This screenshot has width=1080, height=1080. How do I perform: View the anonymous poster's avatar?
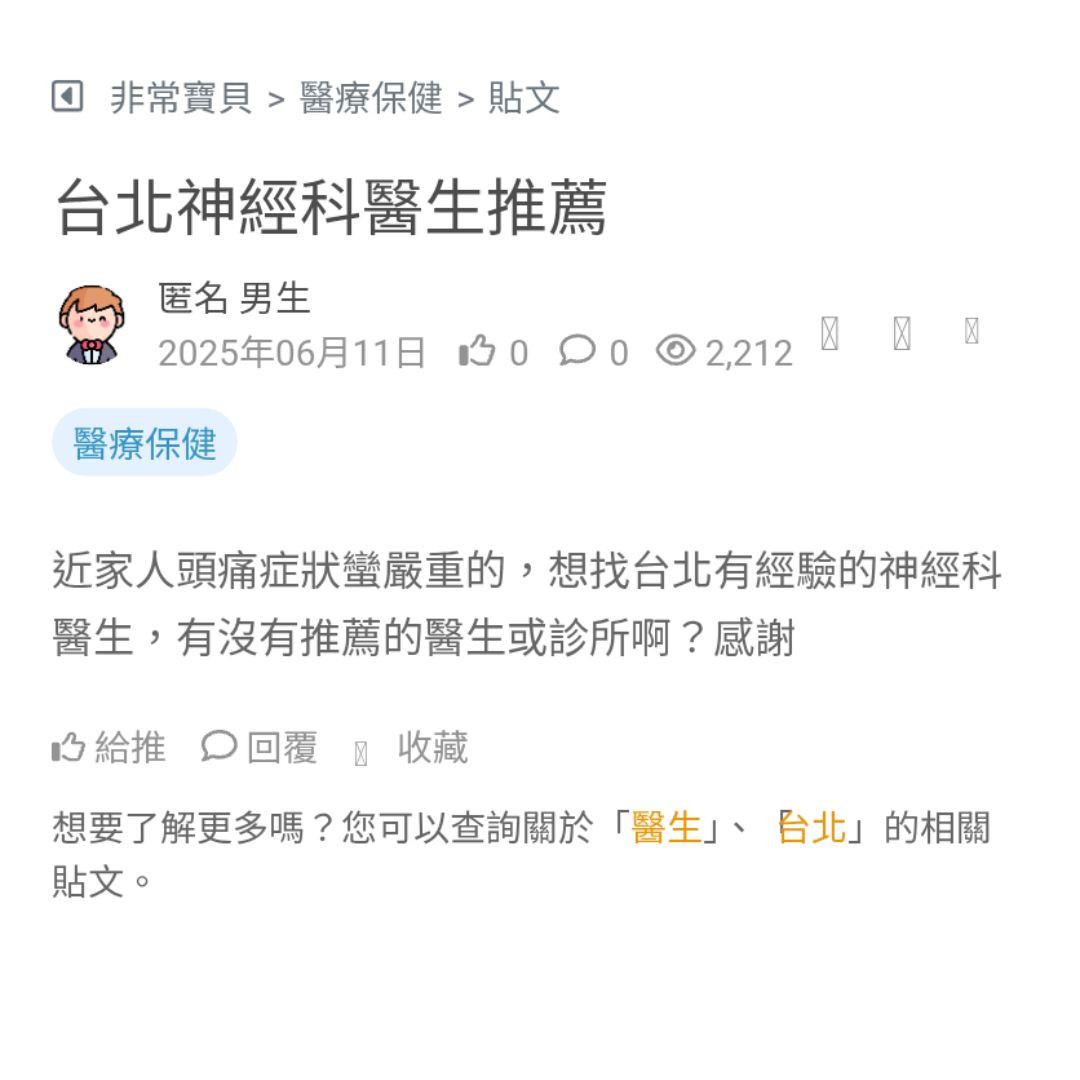tap(91, 324)
